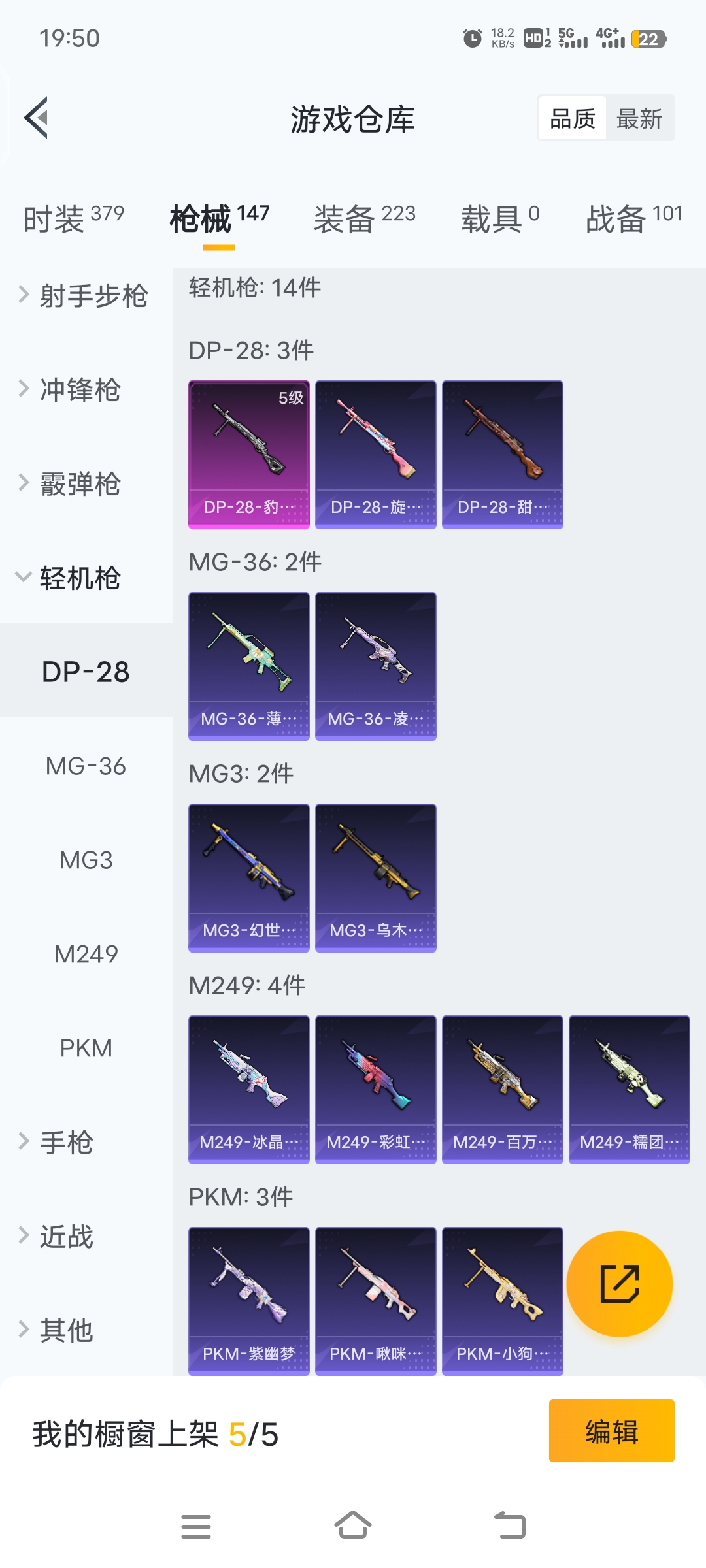This screenshot has height=1568, width=706.
Task: Expand the 霰弹枪 category
Action: [72, 484]
